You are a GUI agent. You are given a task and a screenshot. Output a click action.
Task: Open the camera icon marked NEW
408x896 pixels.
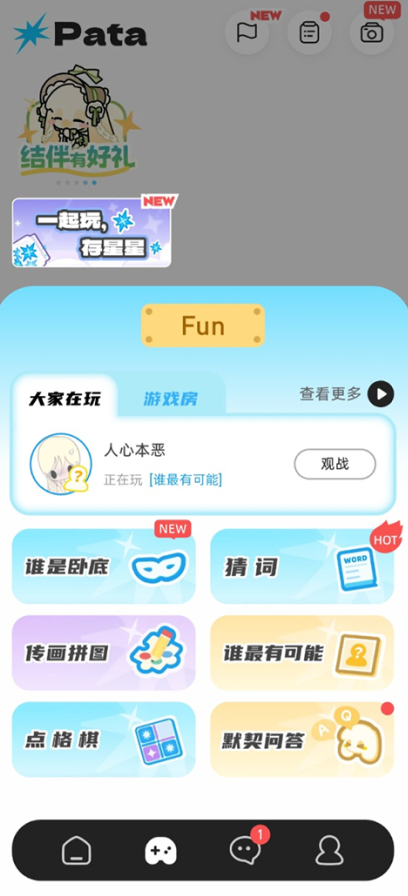(x=371, y=33)
